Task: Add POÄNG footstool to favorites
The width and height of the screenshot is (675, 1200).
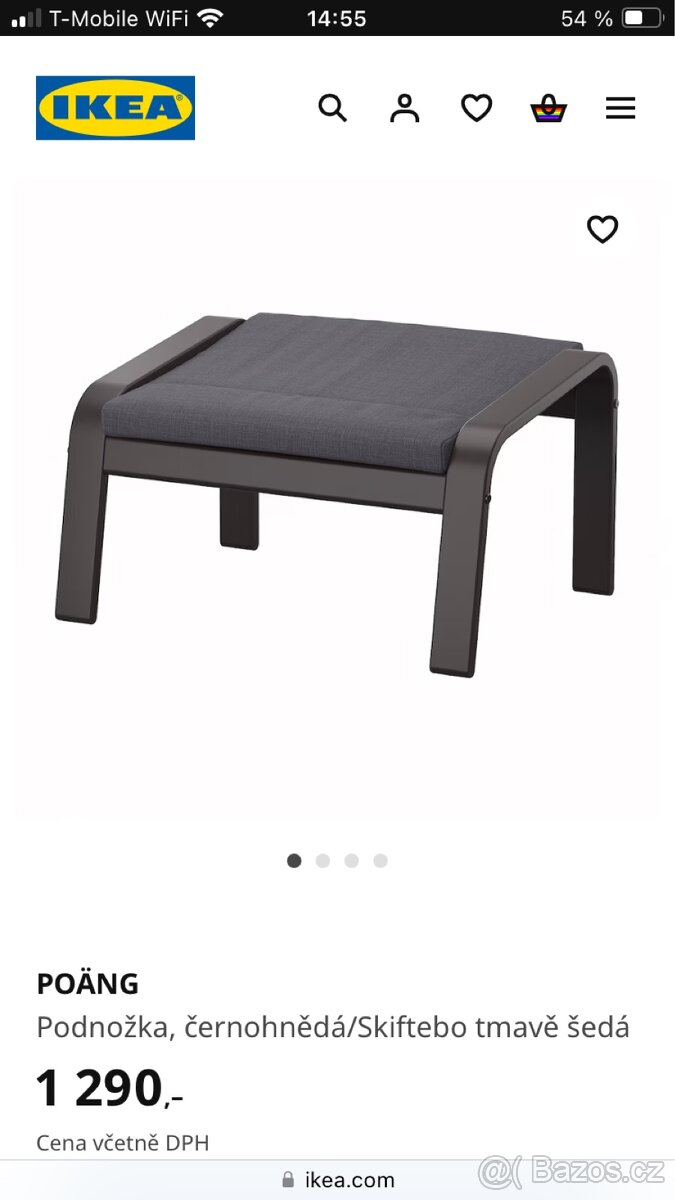Action: coord(602,230)
